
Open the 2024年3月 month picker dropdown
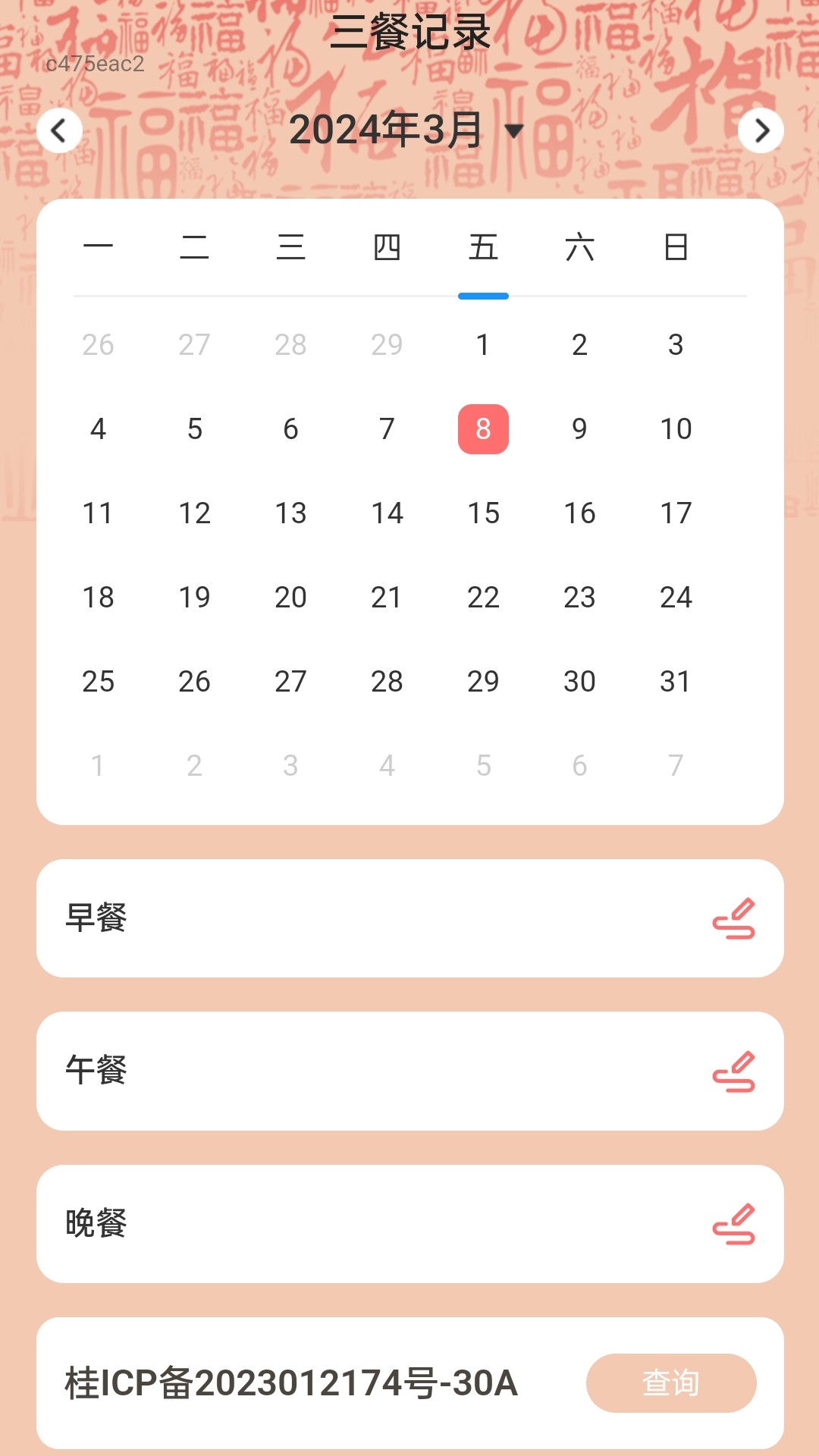click(x=406, y=130)
